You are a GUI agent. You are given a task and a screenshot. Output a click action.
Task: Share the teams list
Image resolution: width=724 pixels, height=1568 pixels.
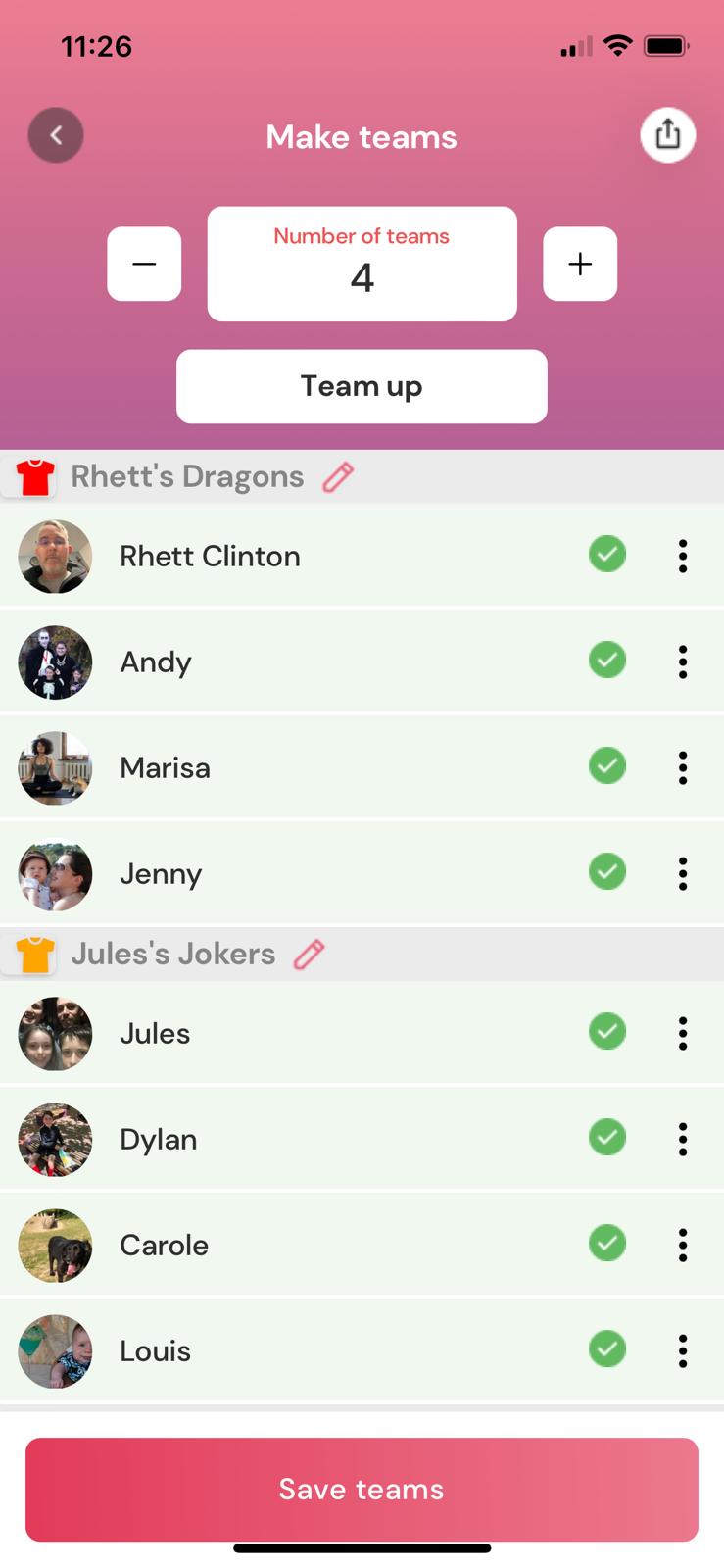pyautogui.click(x=667, y=134)
